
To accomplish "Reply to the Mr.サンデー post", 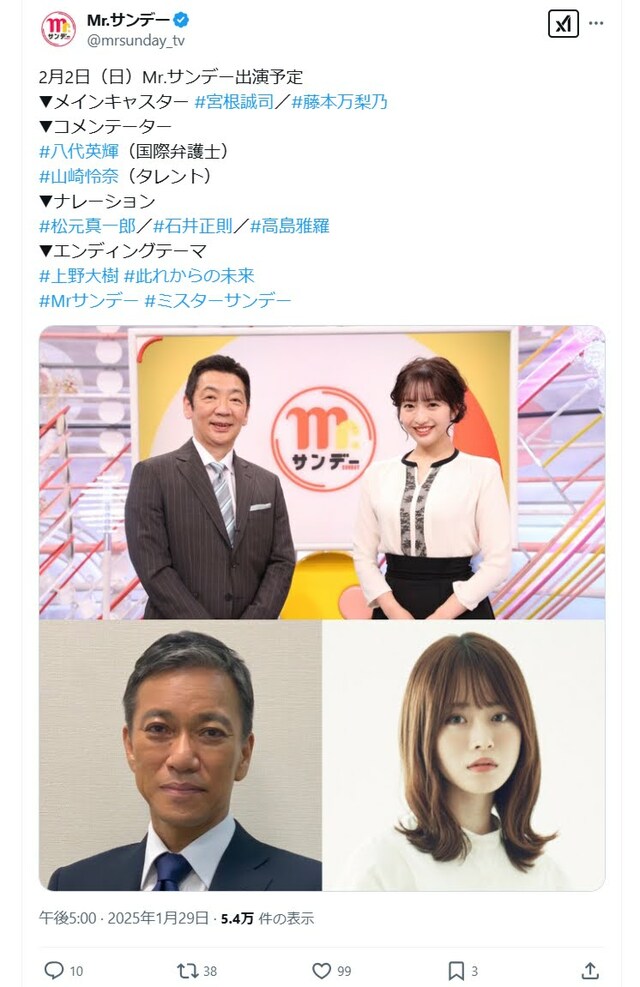I will tap(55, 970).
